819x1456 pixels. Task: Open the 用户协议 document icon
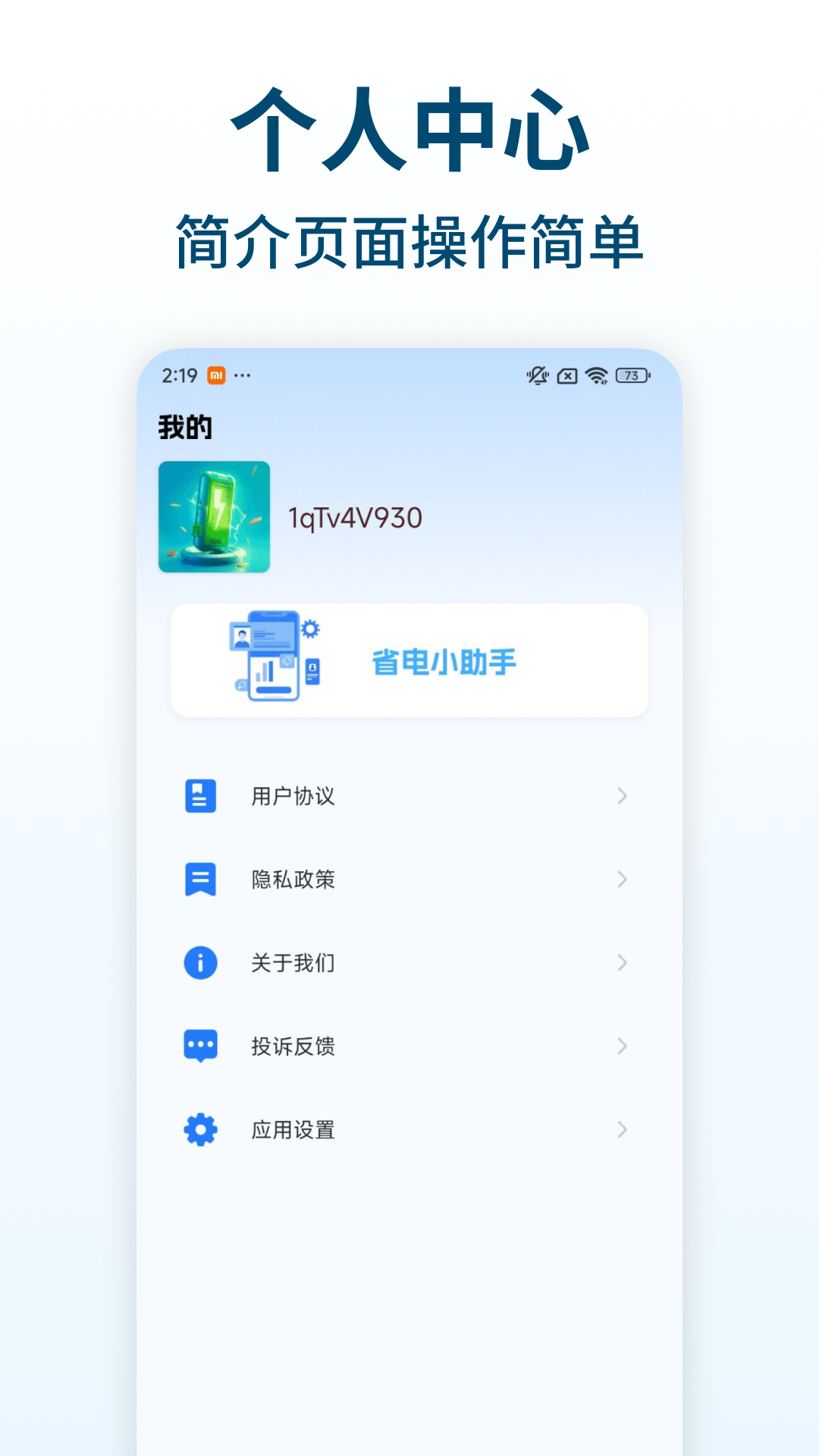coord(199,795)
